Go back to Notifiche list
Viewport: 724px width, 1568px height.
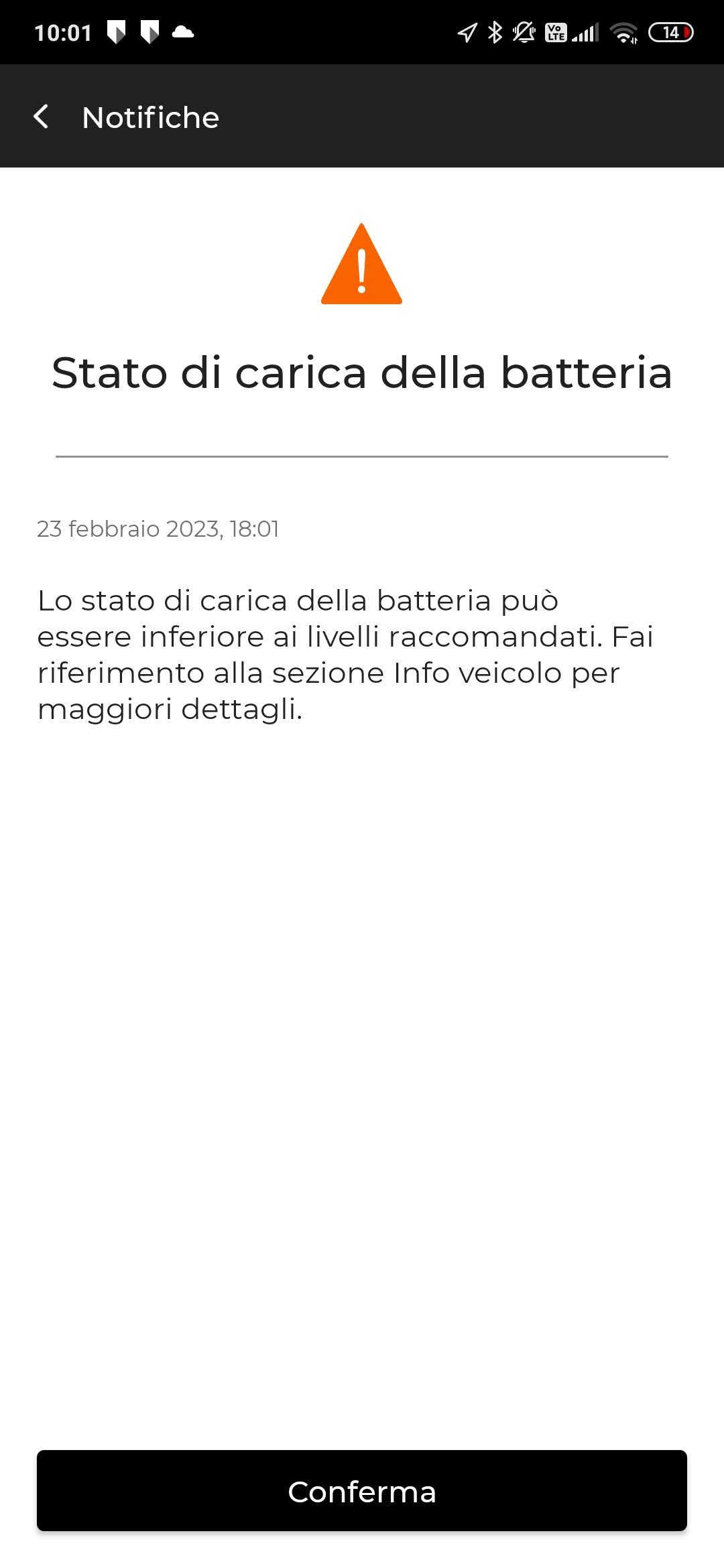tap(42, 117)
